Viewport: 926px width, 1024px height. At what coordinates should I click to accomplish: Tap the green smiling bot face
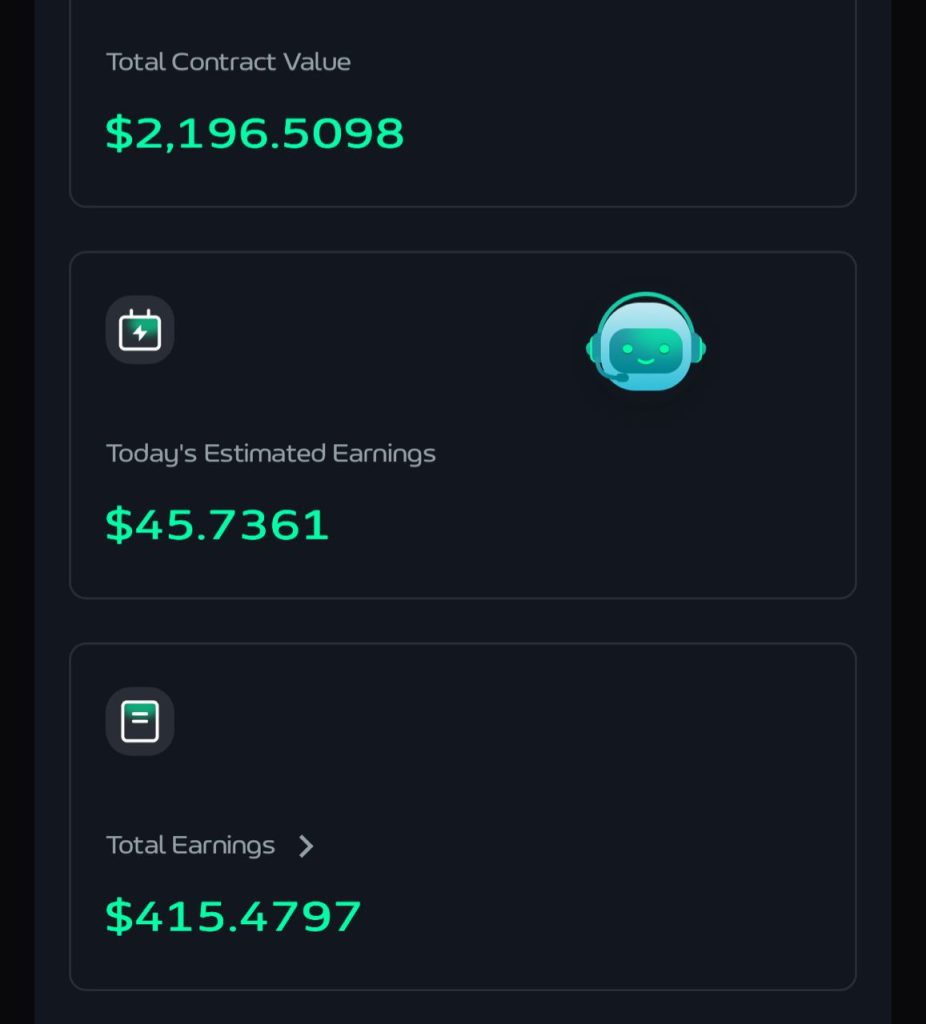tap(645, 350)
